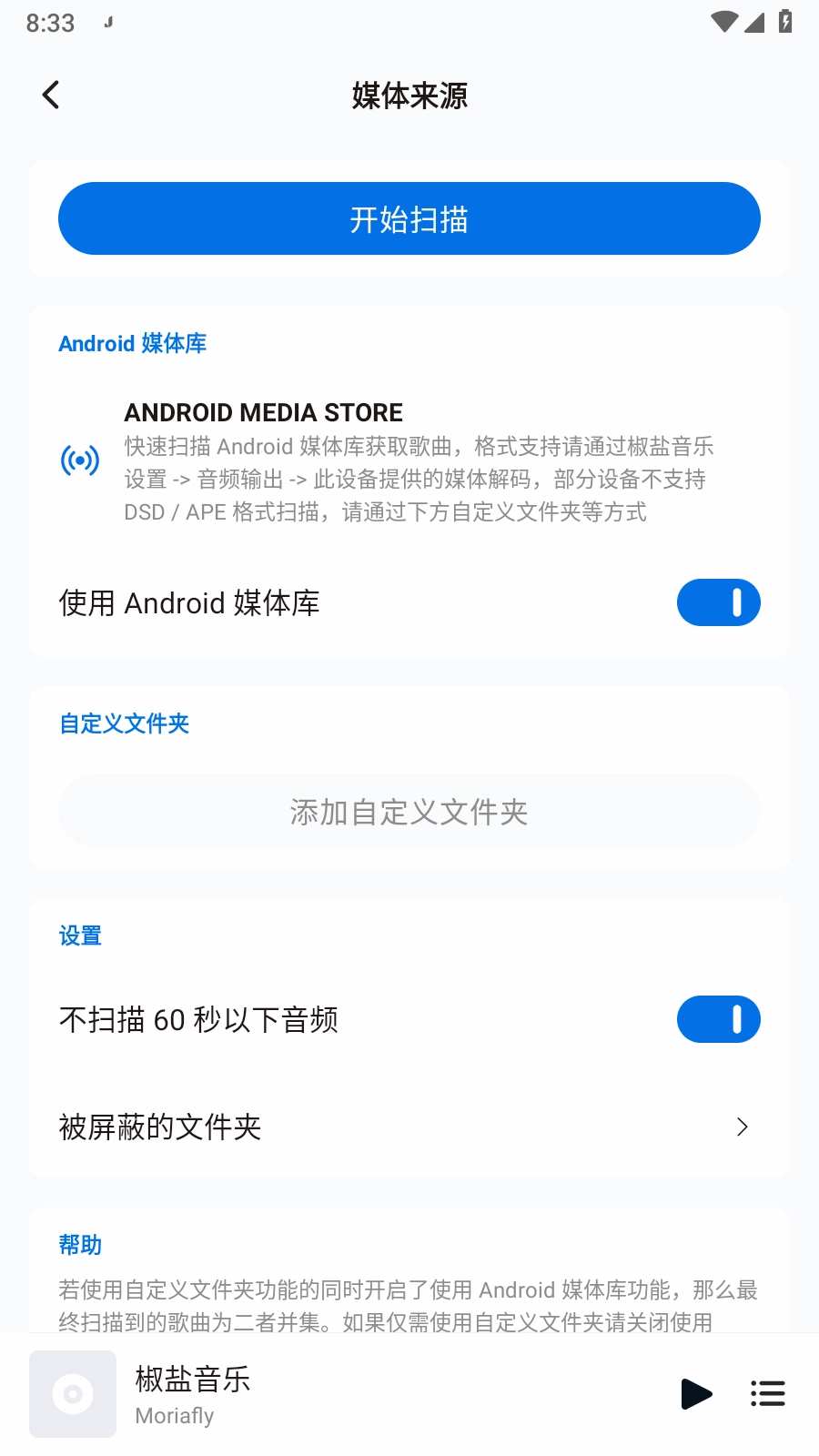Open the play queue icon beside play
The height and width of the screenshot is (1456, 819).
[x=767, y=1393]
